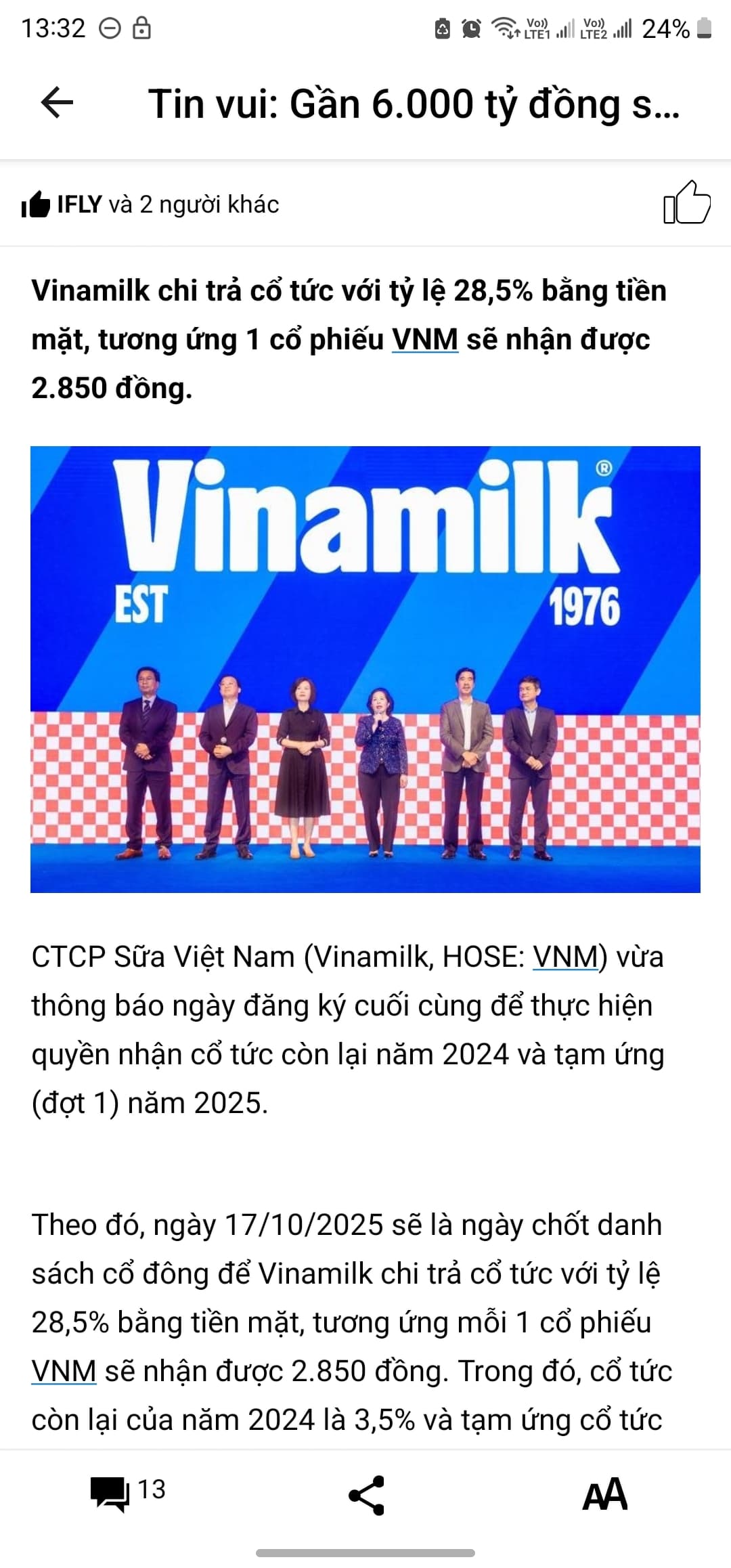Like this article with the thumbs-up outline
The image size is (731, 1568).
coord(686,202)
